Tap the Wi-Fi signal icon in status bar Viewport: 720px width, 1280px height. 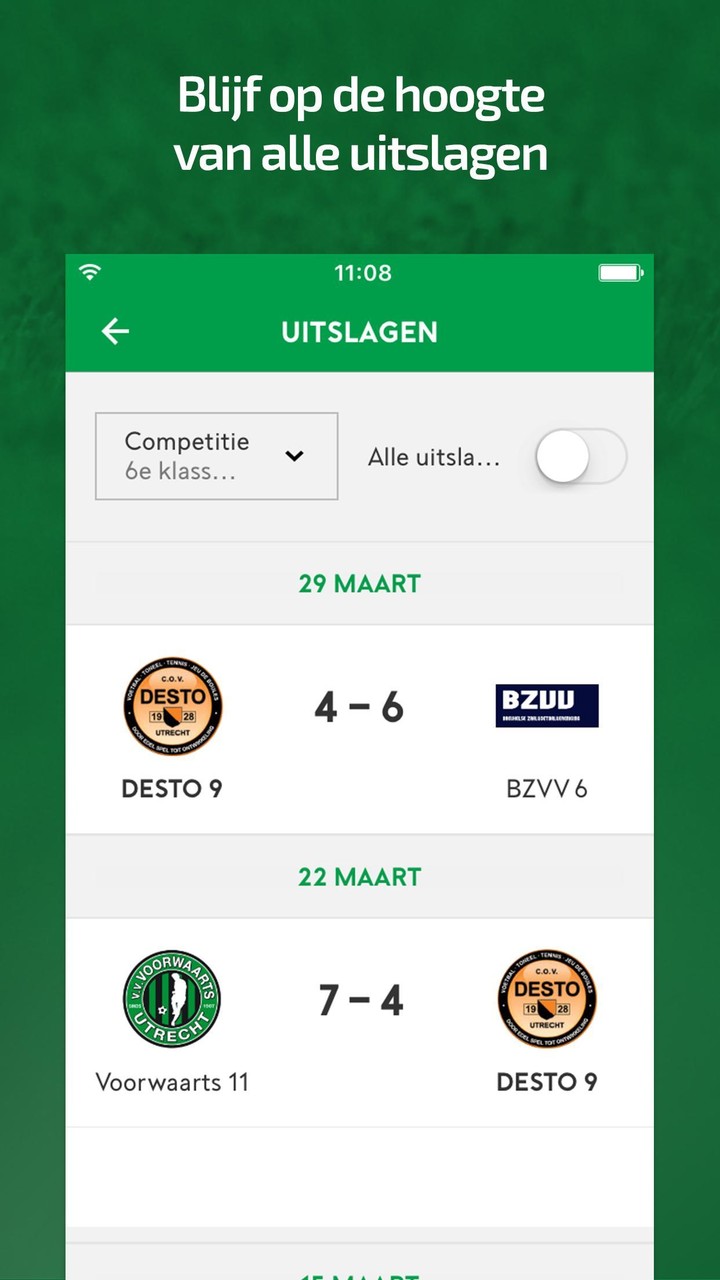89,271
